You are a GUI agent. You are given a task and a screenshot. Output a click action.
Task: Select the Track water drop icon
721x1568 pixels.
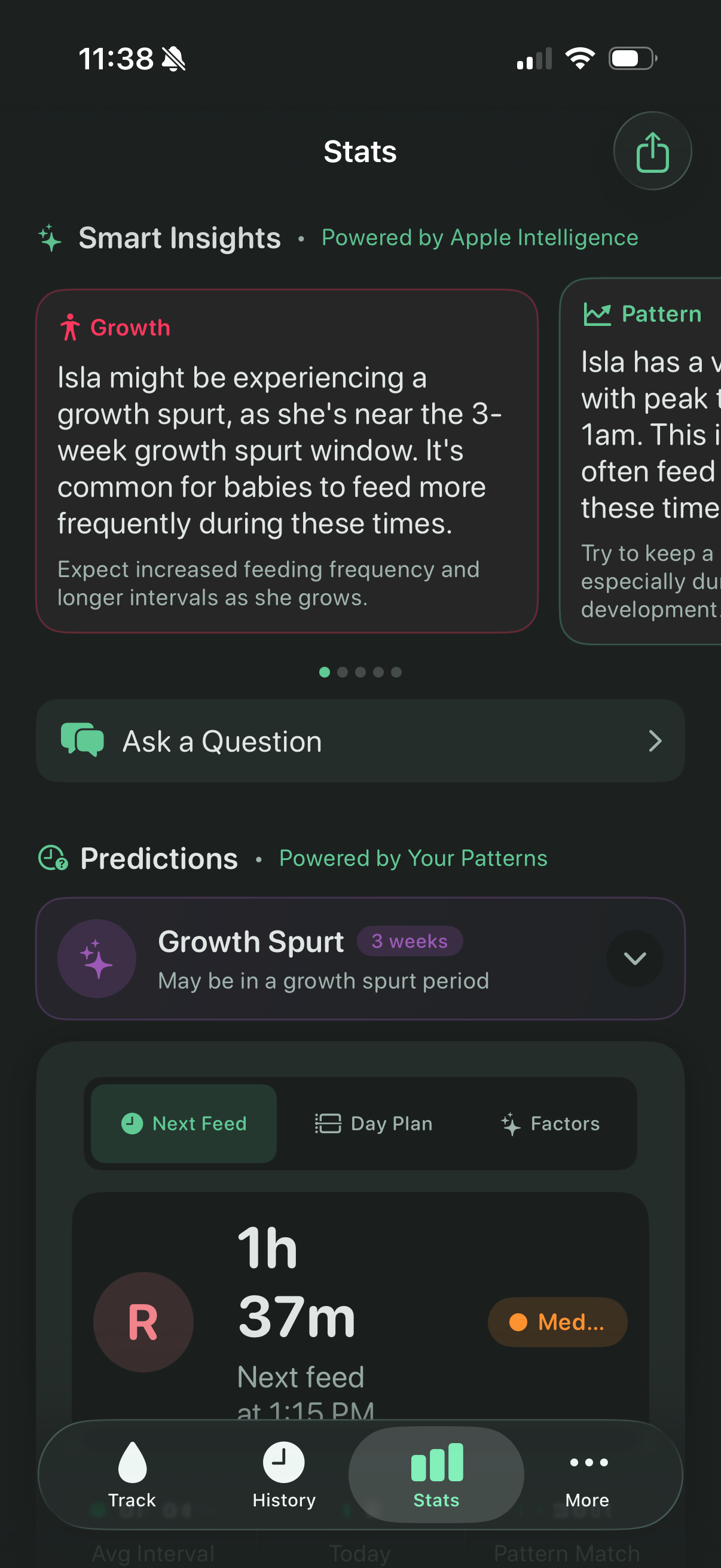click(132, 1462)
